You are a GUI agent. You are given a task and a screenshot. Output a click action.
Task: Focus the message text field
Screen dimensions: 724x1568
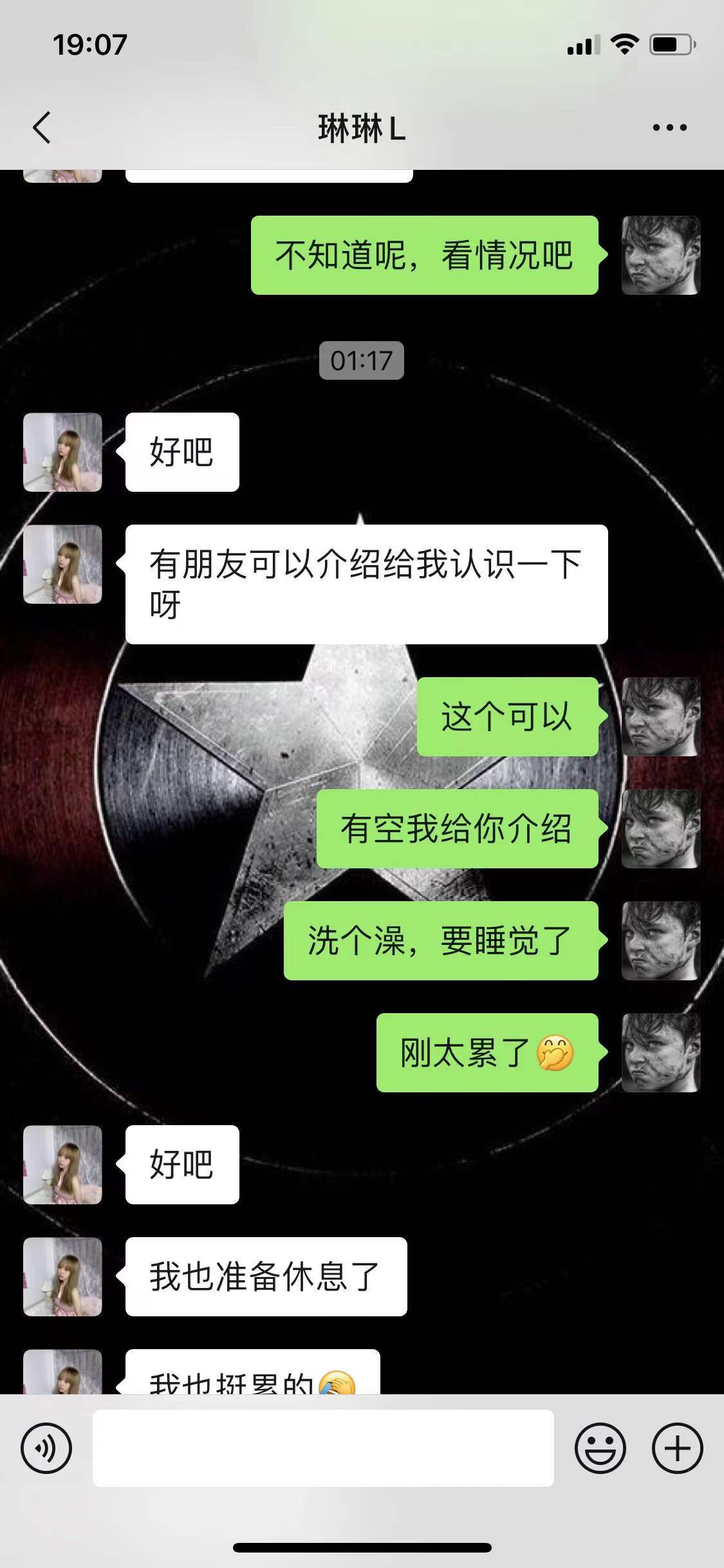tap(323, 1448)
